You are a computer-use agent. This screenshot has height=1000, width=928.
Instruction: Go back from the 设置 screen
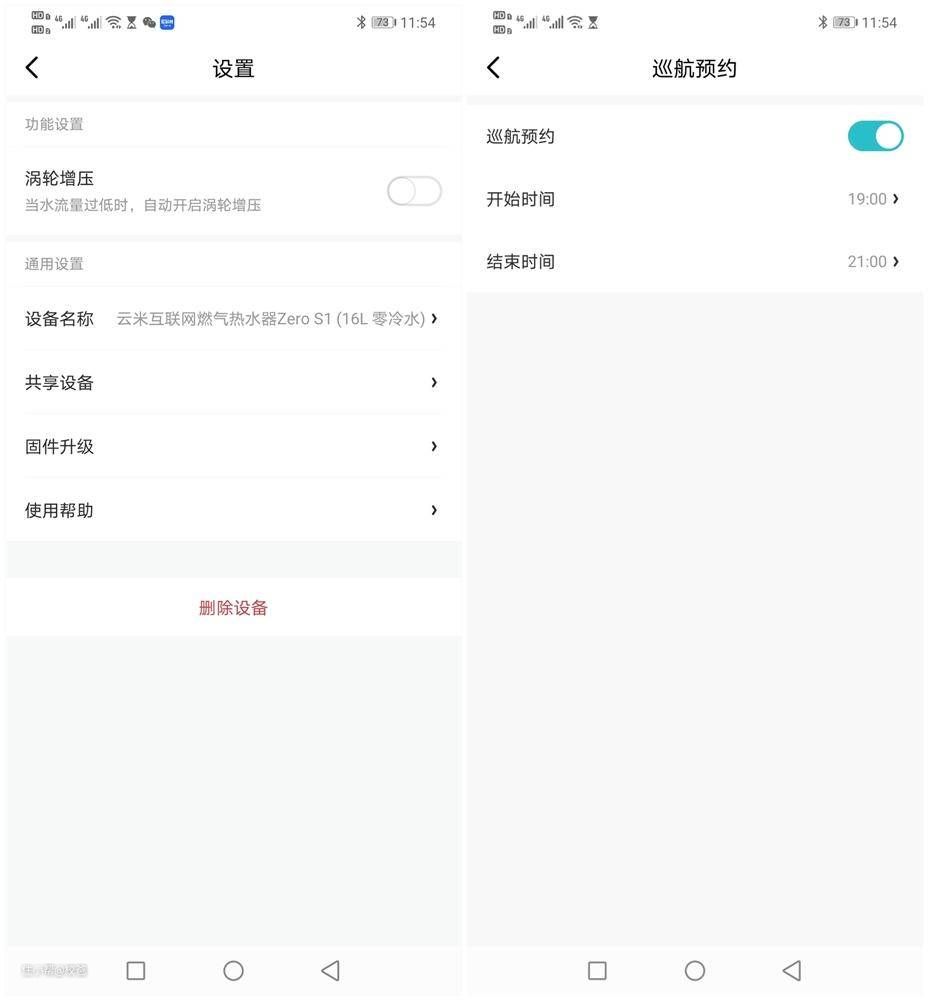32,67
